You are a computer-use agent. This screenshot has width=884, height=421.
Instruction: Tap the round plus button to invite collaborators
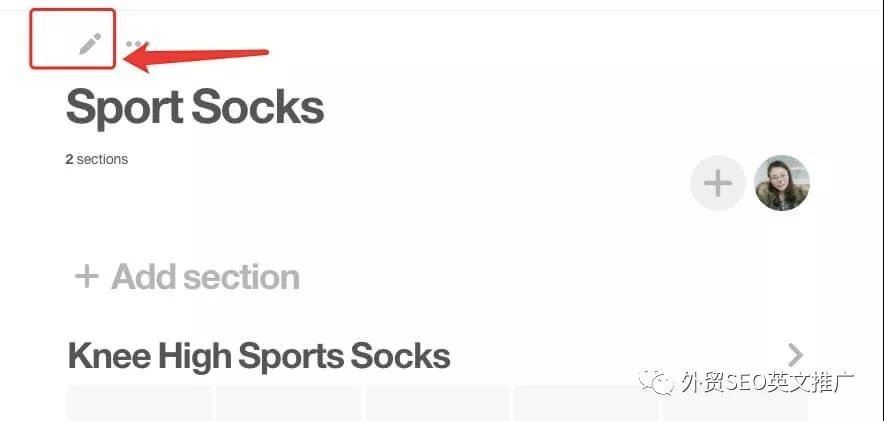717,183
